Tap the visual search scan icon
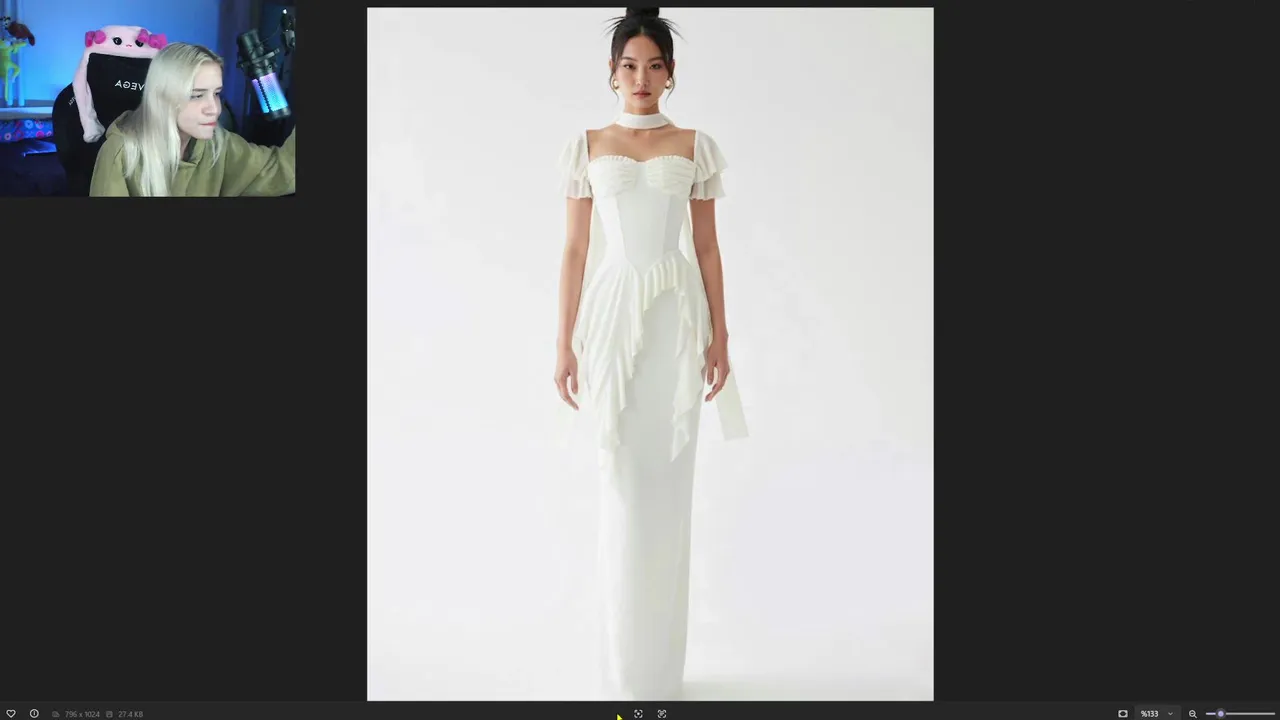 638,713
